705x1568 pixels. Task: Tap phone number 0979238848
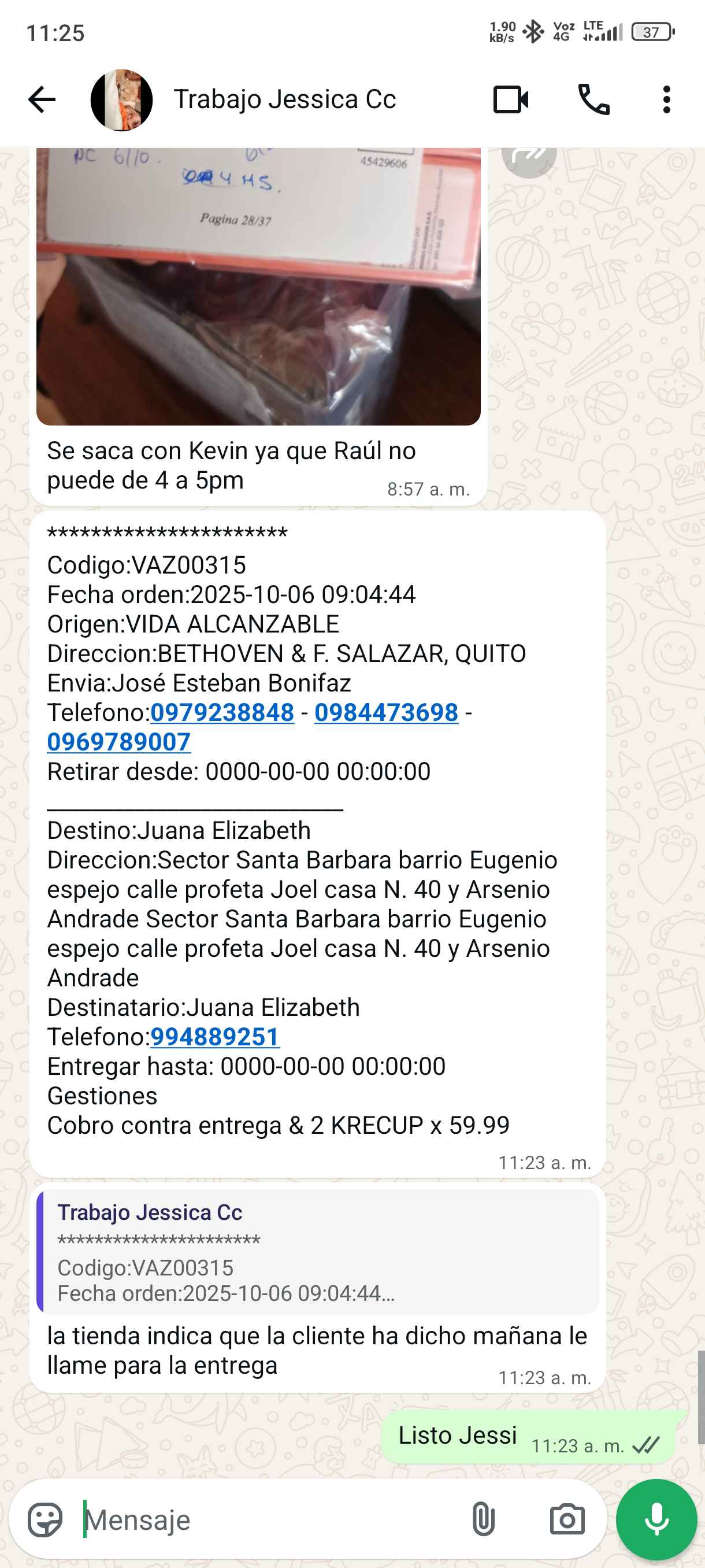click(x=222, y=712)
